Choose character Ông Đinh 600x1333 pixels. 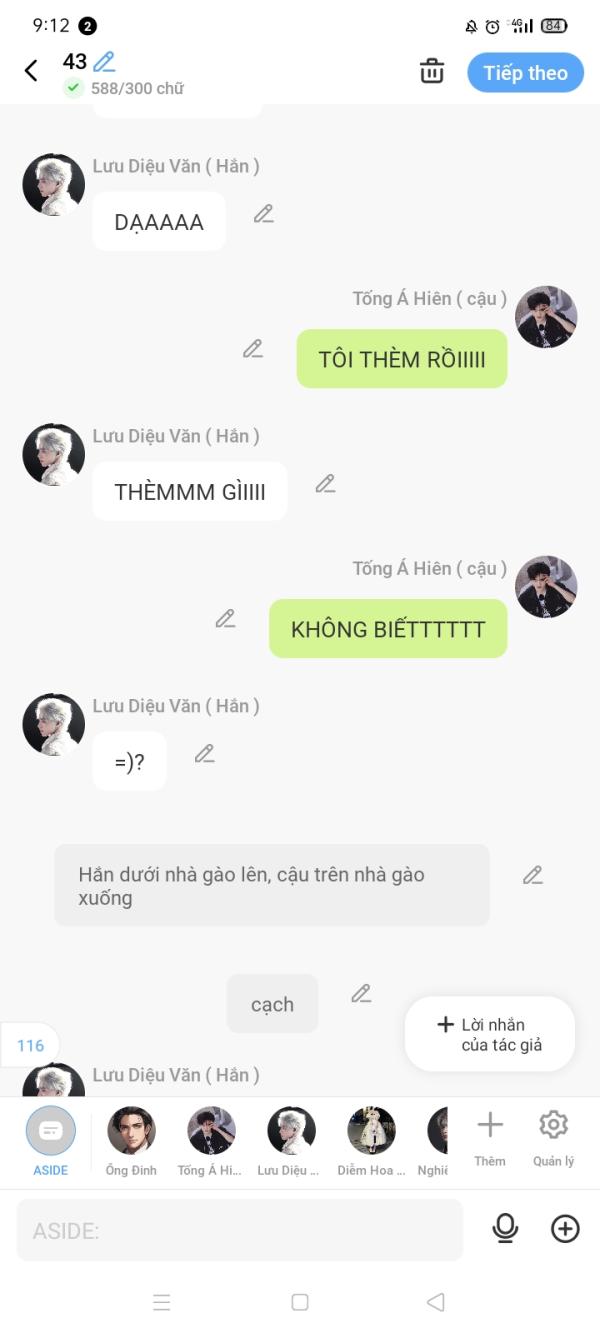[x=131, y=1140]
